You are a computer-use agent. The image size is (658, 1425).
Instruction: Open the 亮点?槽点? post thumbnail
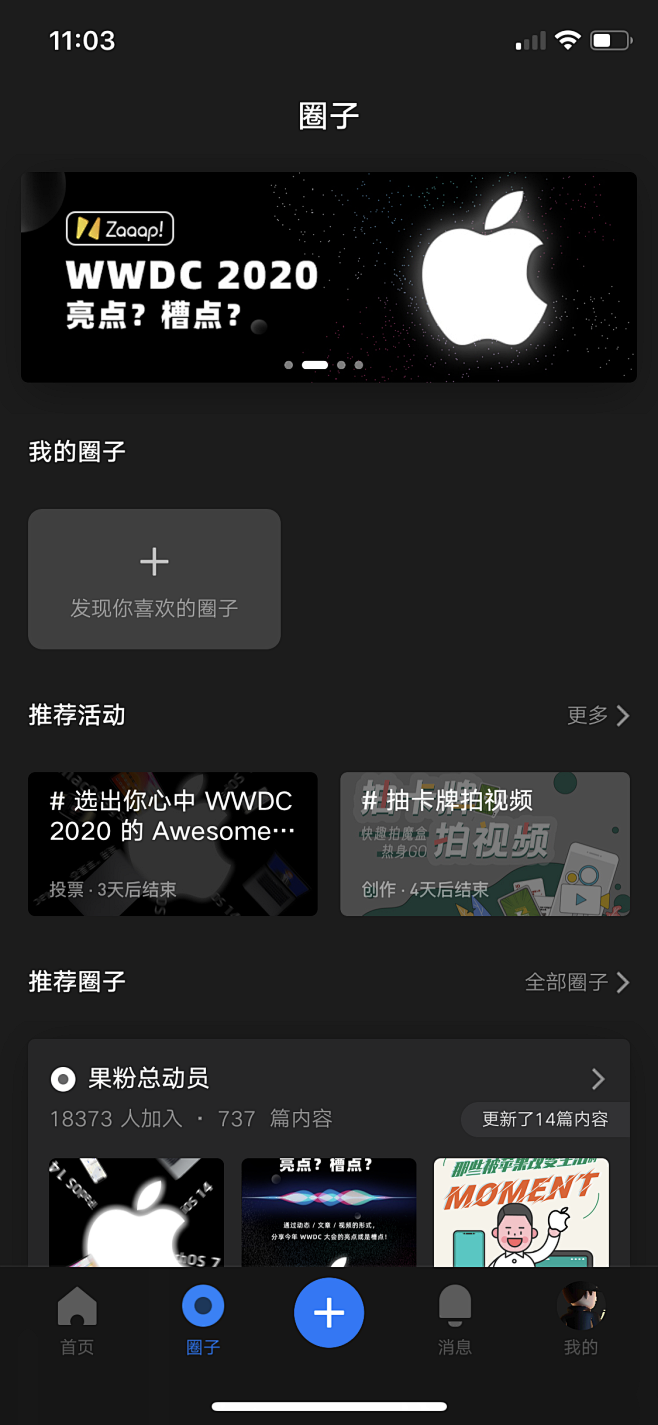329,1212
